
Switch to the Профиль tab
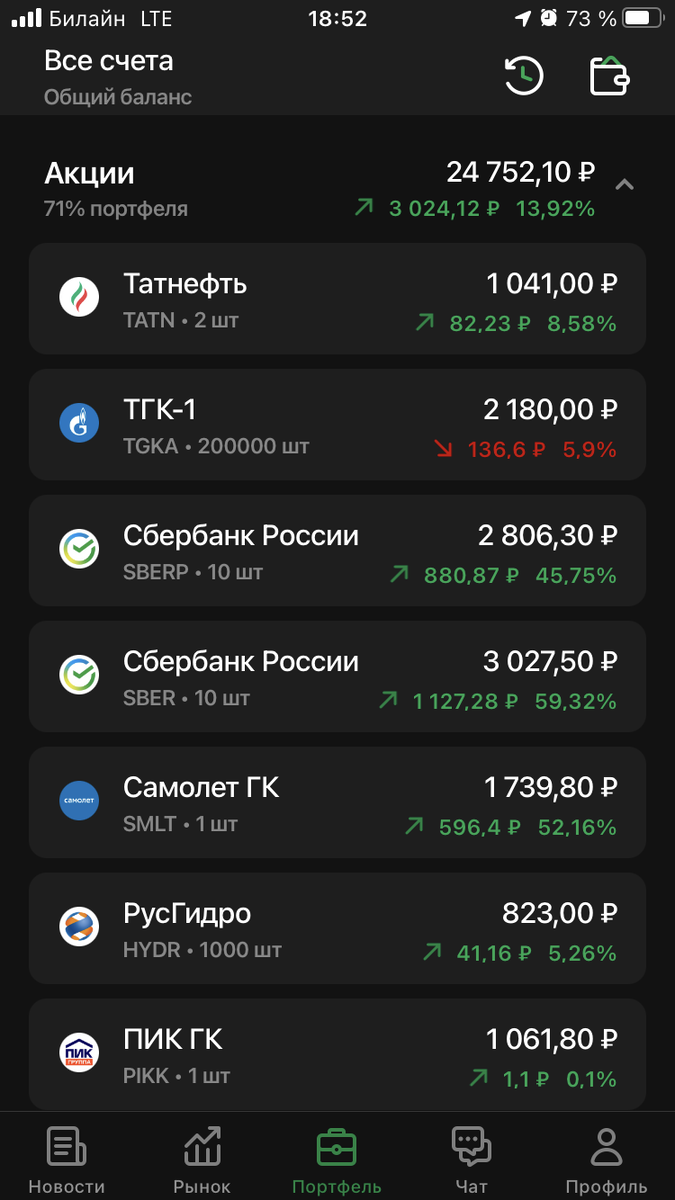[x=606, y=1160]
